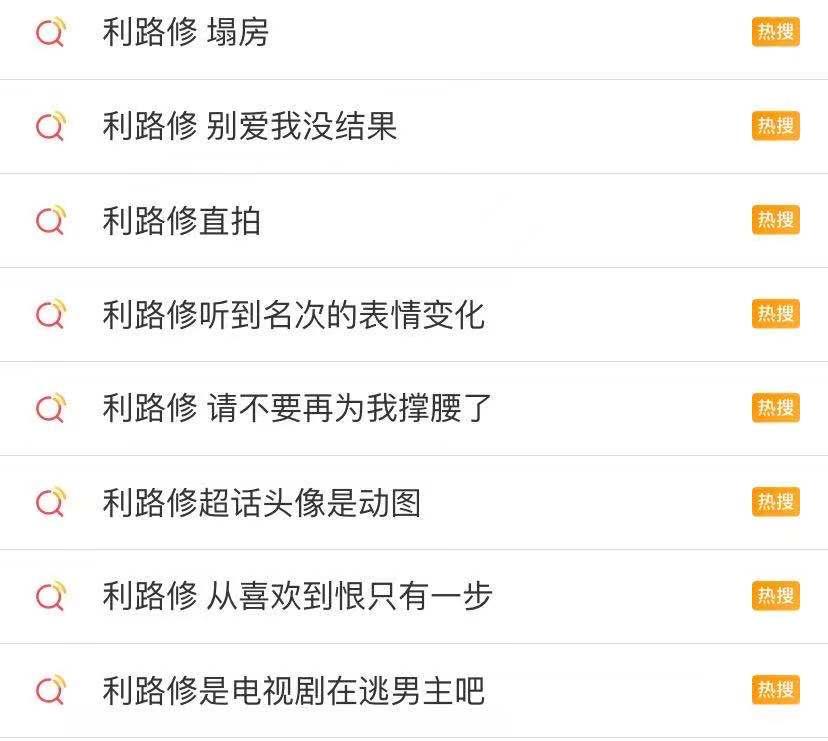The width and height of the screenshot is (828, 741).
Task: Select 利路修 从喜欢到恨只有一步 hot search
Action: (298, 597)
